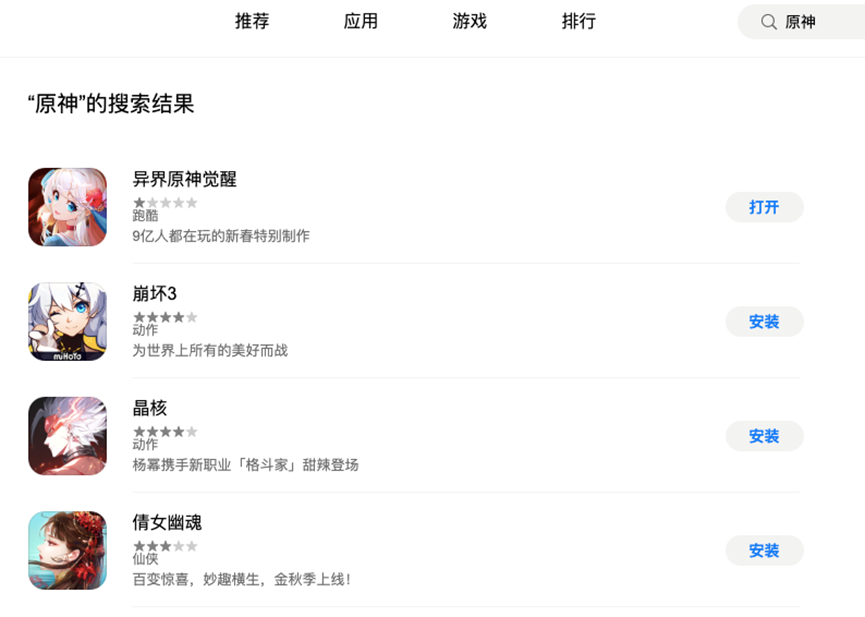The width and height of the screenshot is (865, 617).
Task: Open the 崩坏3 result page
Action: pos(155,294)
